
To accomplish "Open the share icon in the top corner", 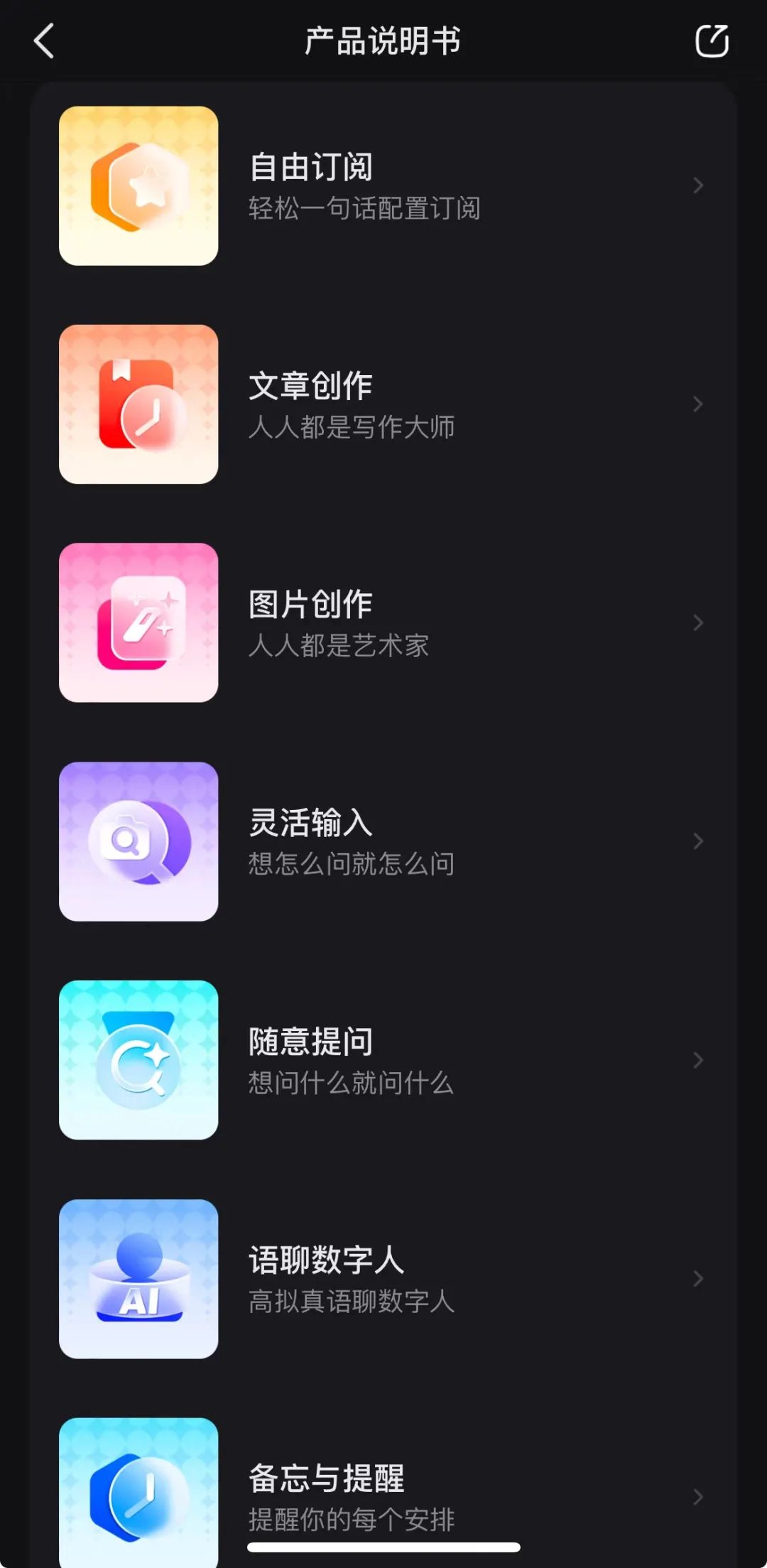I will (x=714, y=40).
